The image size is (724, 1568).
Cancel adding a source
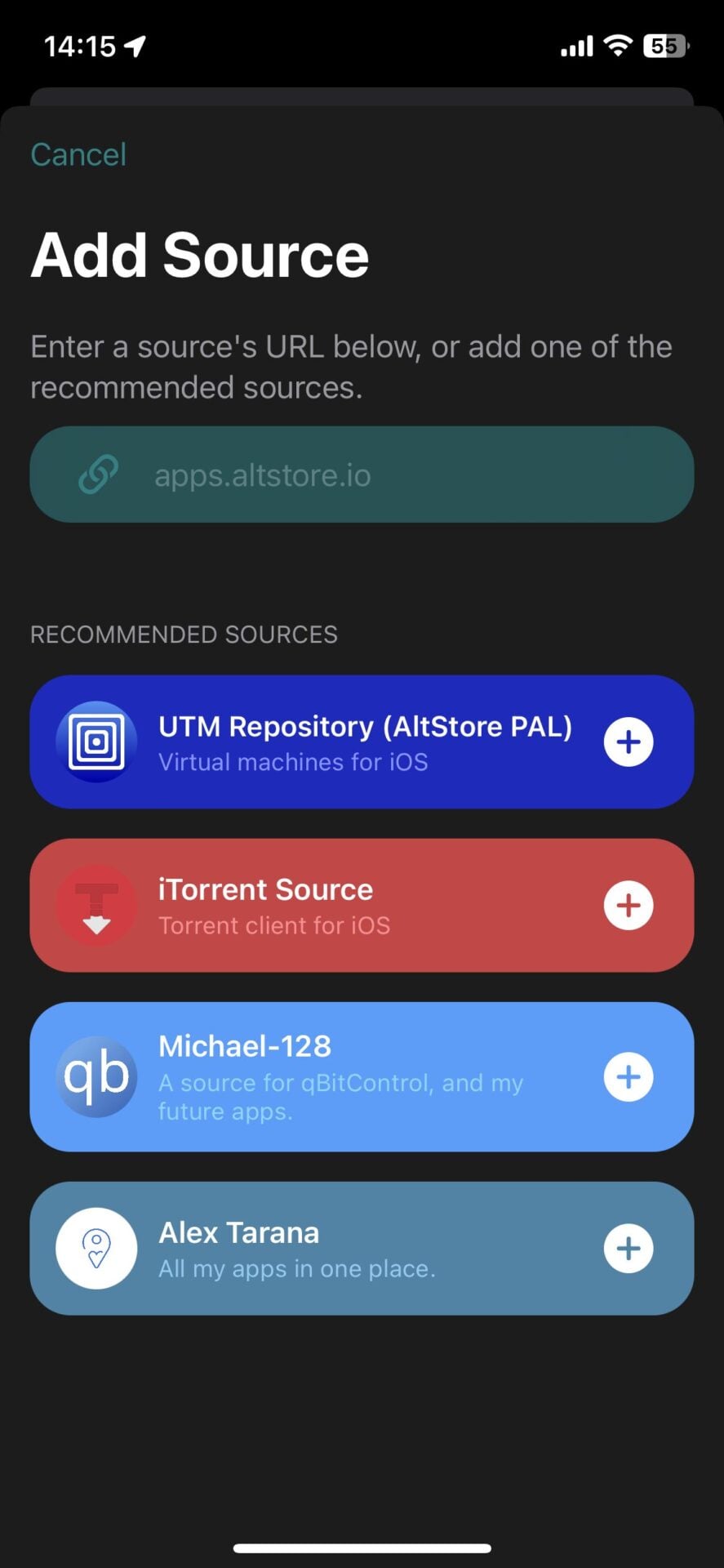click(x=78, y=154)
